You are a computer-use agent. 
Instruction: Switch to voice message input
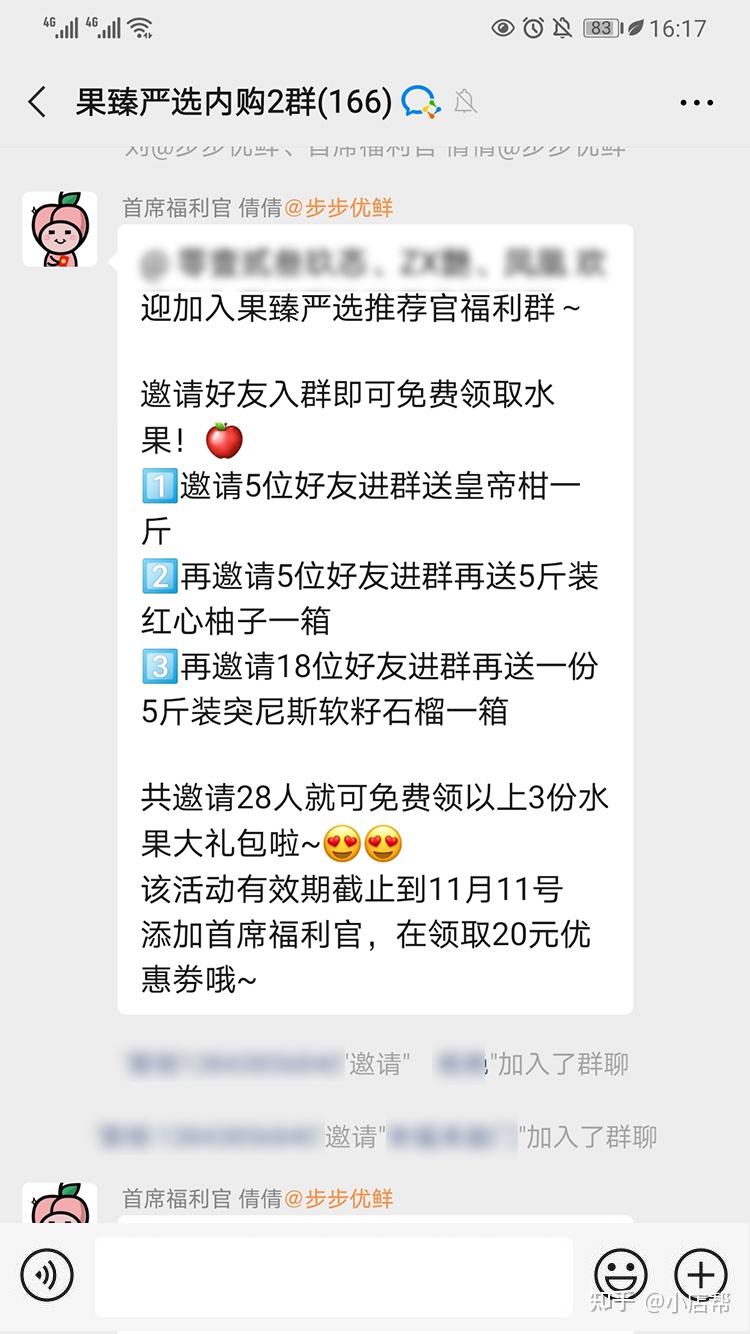pos(46,1275)
